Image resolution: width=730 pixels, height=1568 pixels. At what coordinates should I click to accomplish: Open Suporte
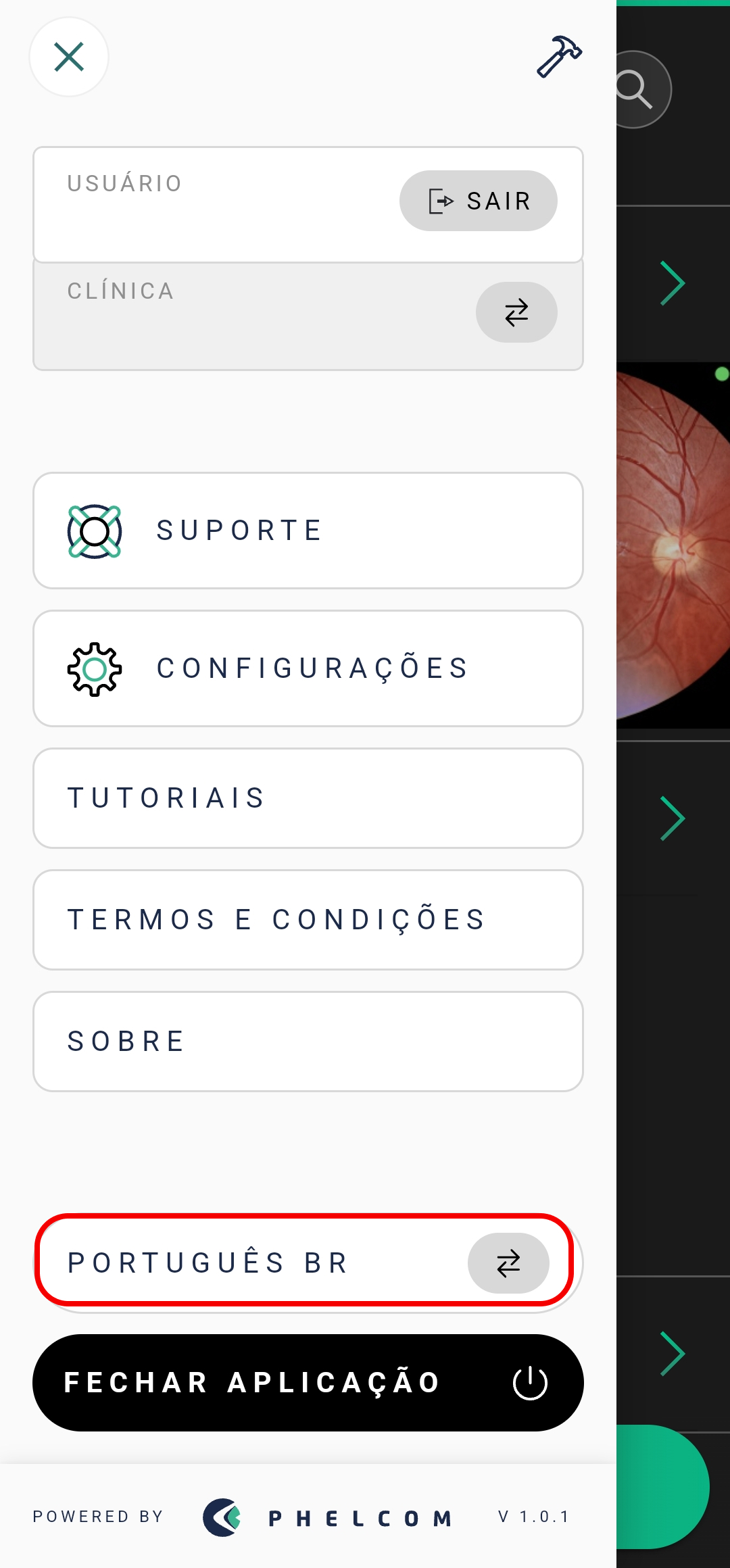pos(308,531)
